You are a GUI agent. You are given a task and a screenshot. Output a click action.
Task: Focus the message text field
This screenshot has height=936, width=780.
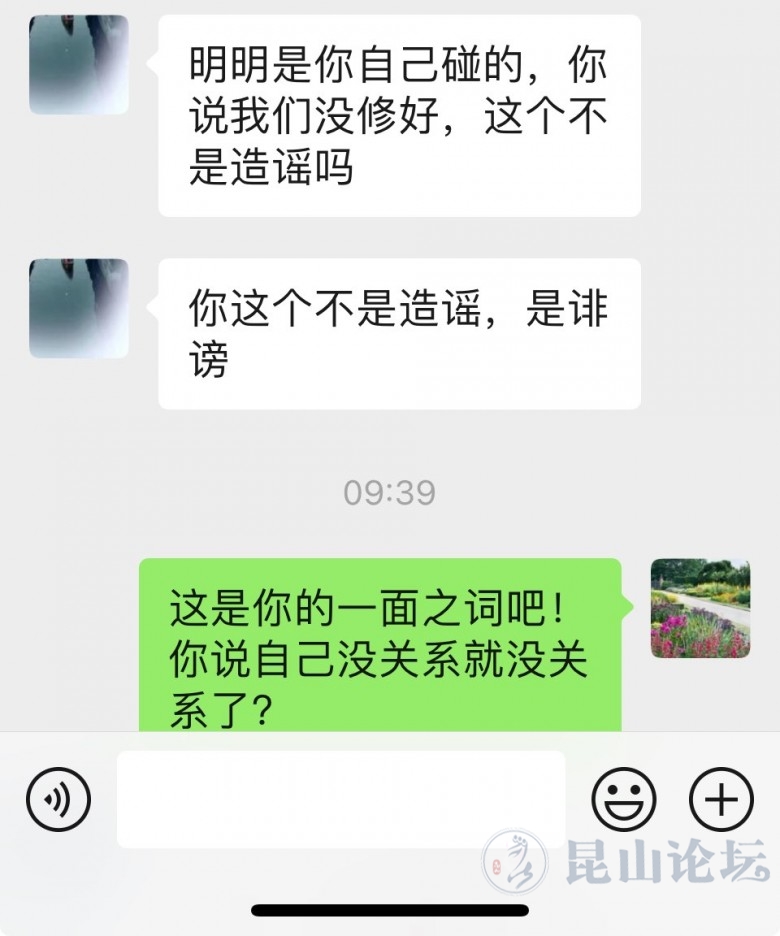click(341, 799)
